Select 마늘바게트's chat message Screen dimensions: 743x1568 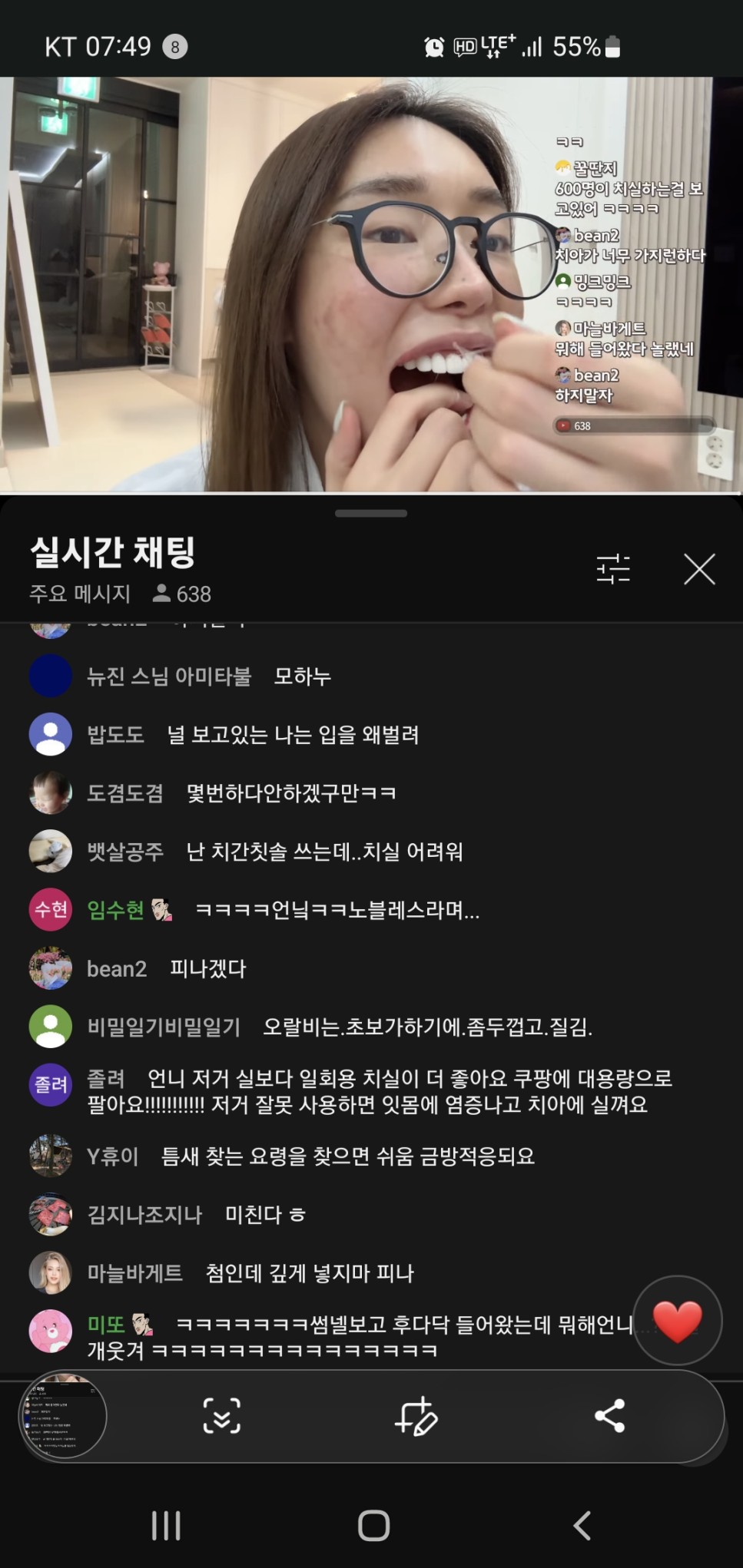[310, 1273]
